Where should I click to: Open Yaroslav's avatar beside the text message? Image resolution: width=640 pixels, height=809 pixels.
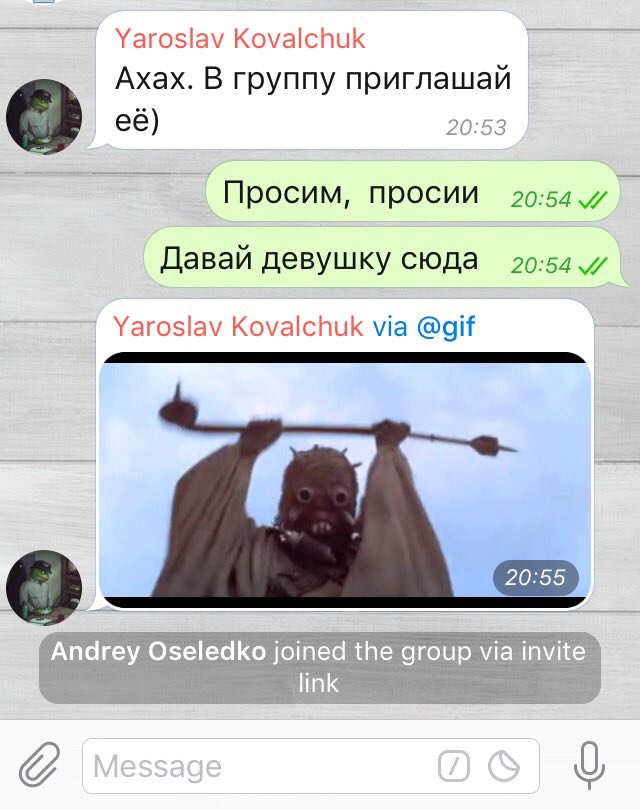tap(44, 117)
